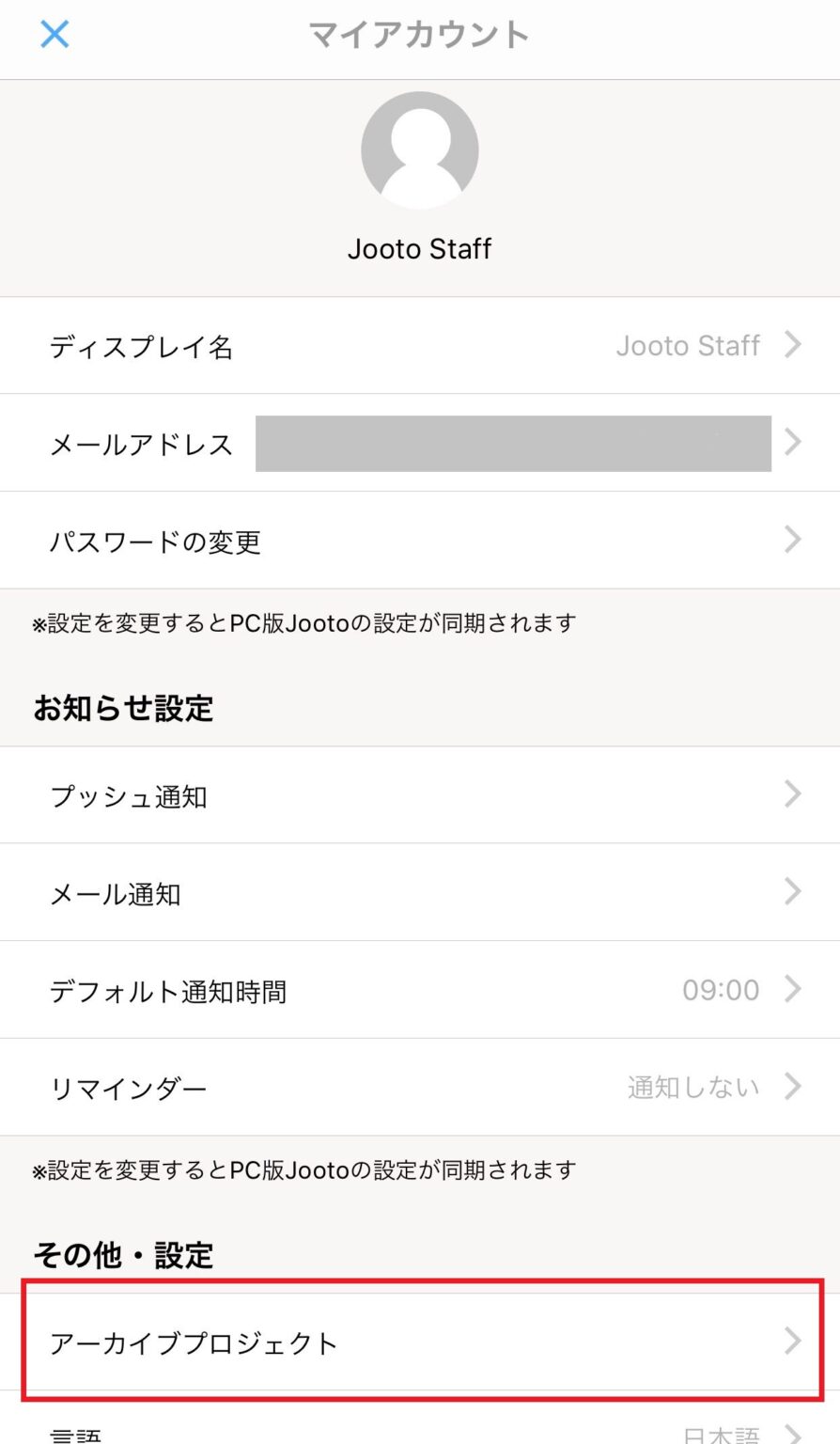The width and height of the screenshot is (840, 1444).
Task: Open 言語 selector showing 日本語
Action: [420, 1434]
